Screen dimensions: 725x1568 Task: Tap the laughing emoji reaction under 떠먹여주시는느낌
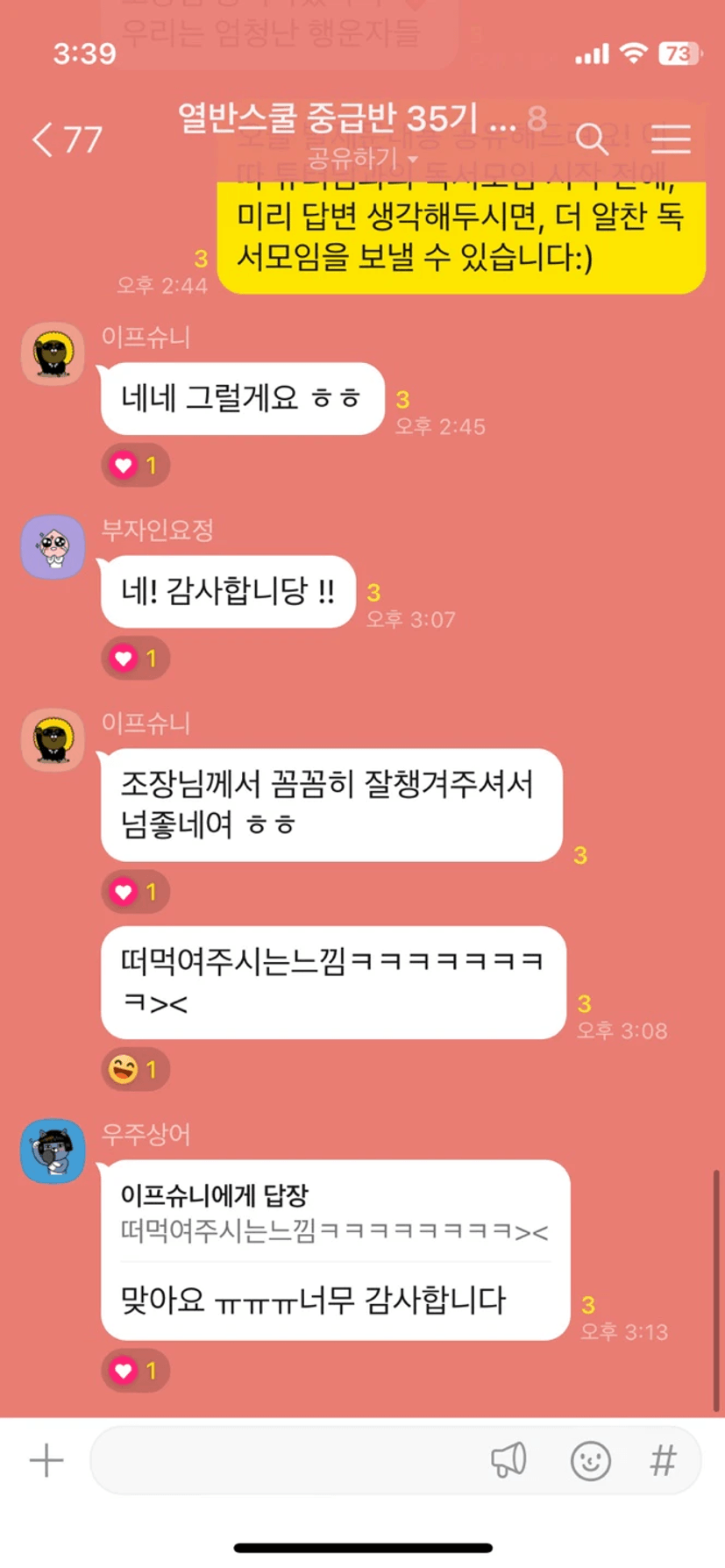pos(135,1069)
